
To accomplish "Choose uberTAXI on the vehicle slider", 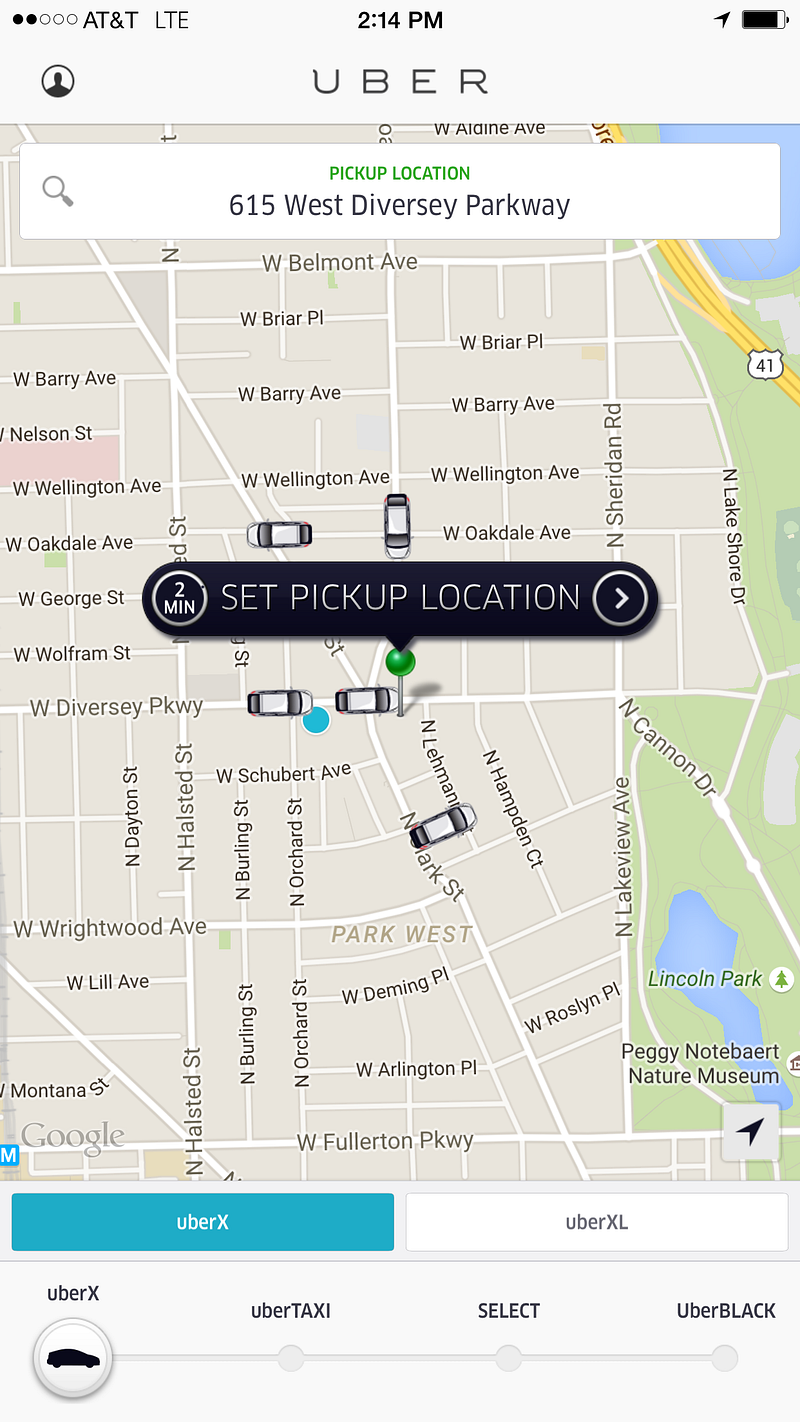I will pos(291,1357).
